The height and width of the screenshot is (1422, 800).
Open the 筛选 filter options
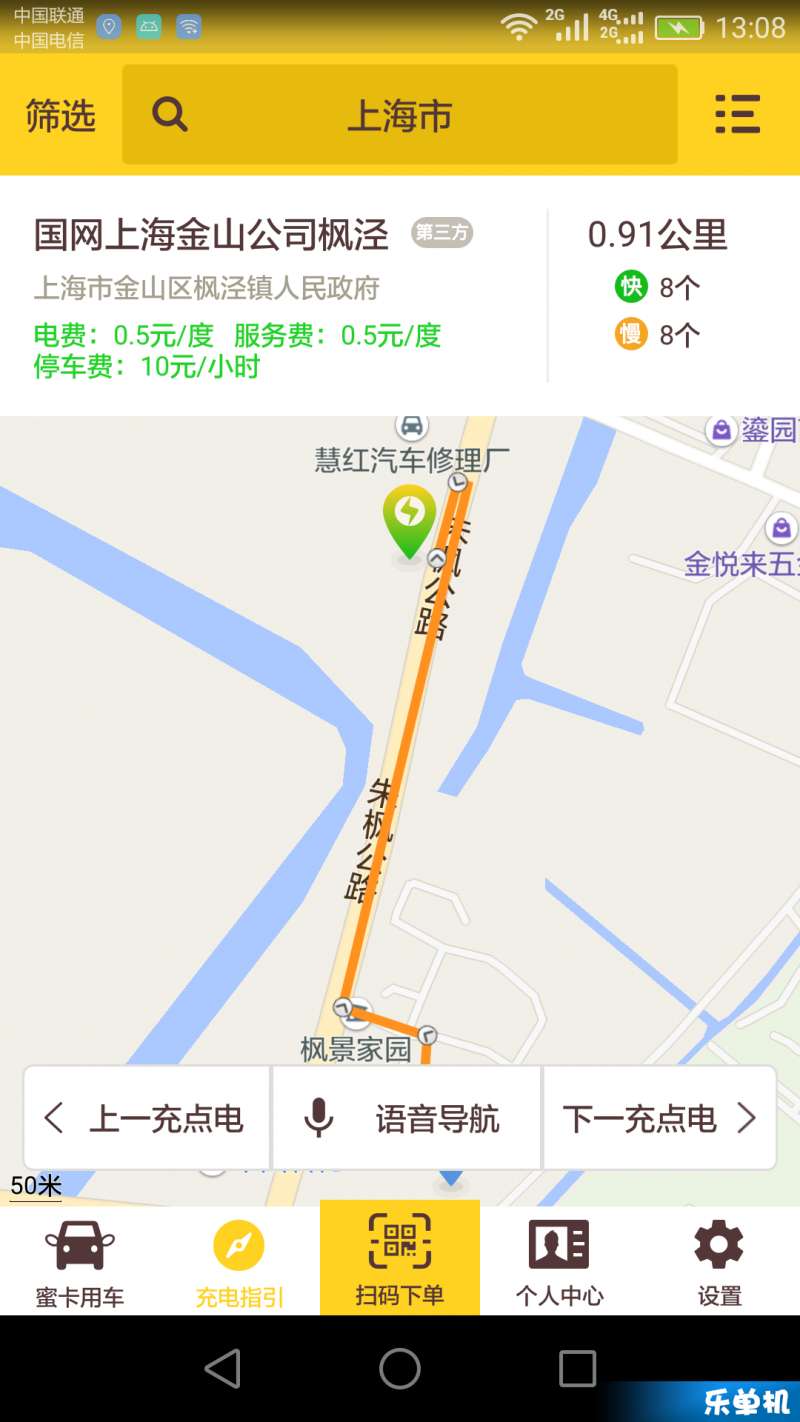[x=60, y=115]
